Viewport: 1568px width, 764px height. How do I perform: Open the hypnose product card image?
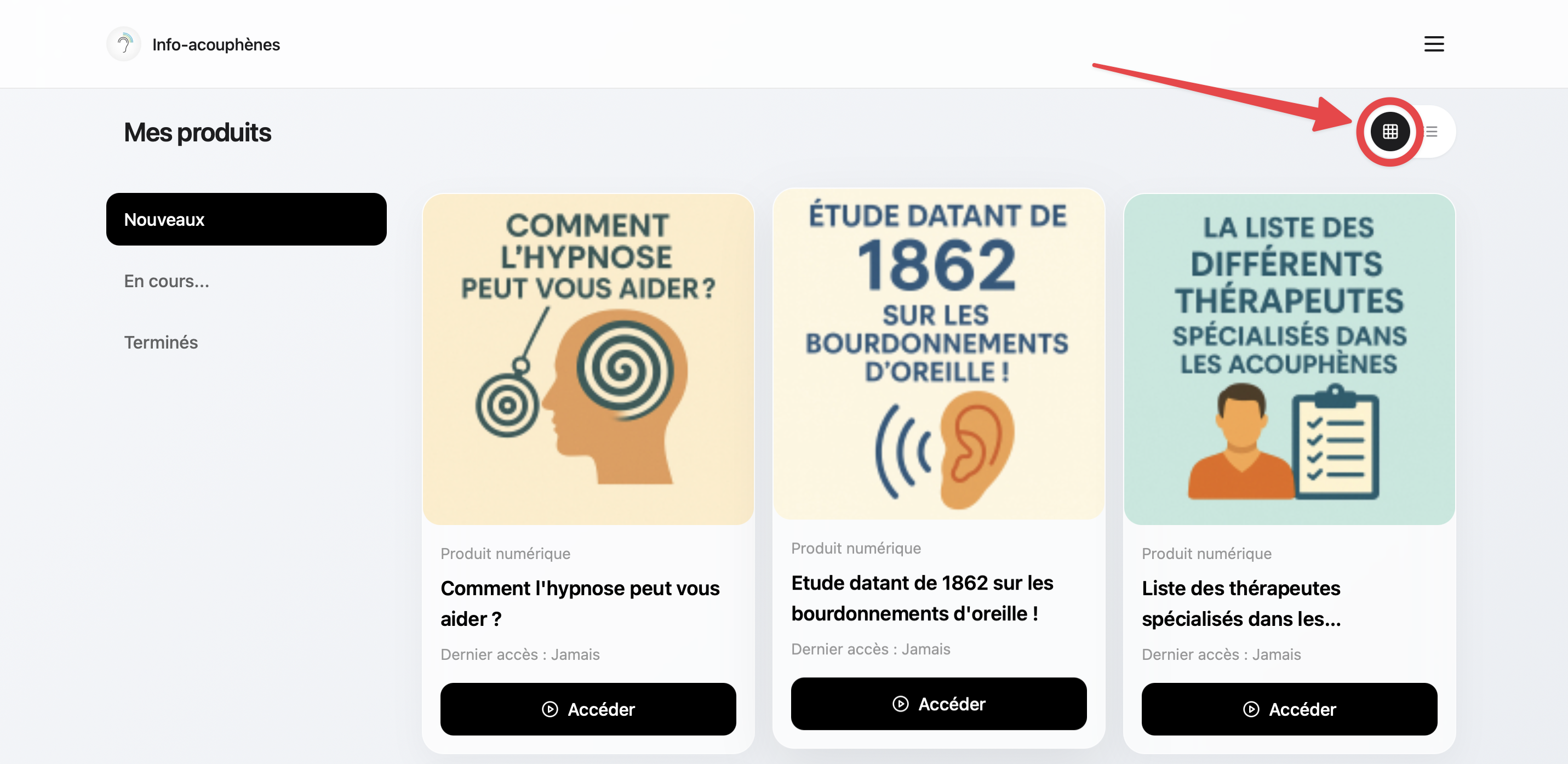tap(588, 359)
